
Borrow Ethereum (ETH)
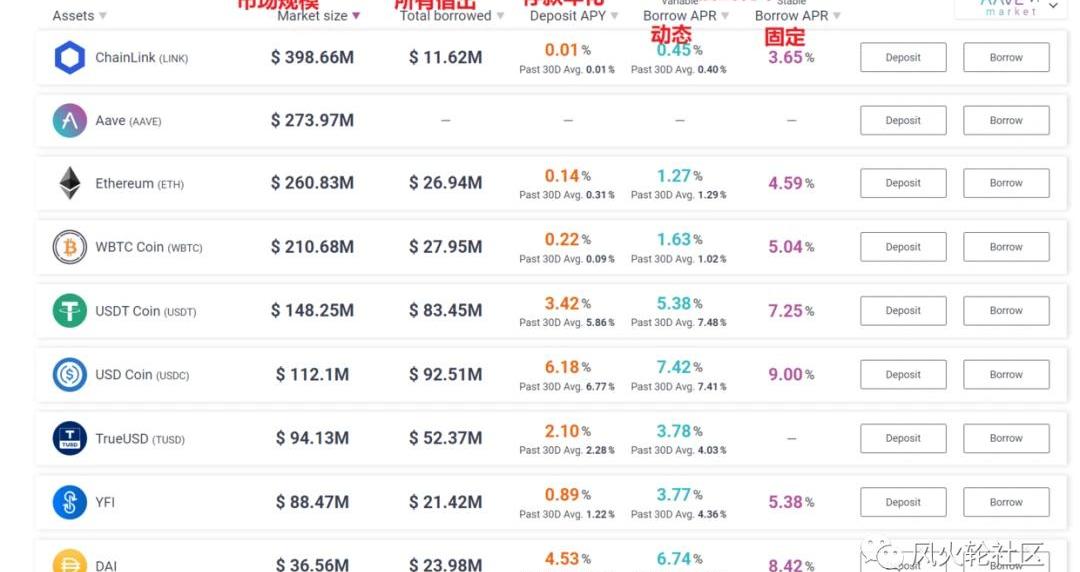click(x=1005, y=183)
